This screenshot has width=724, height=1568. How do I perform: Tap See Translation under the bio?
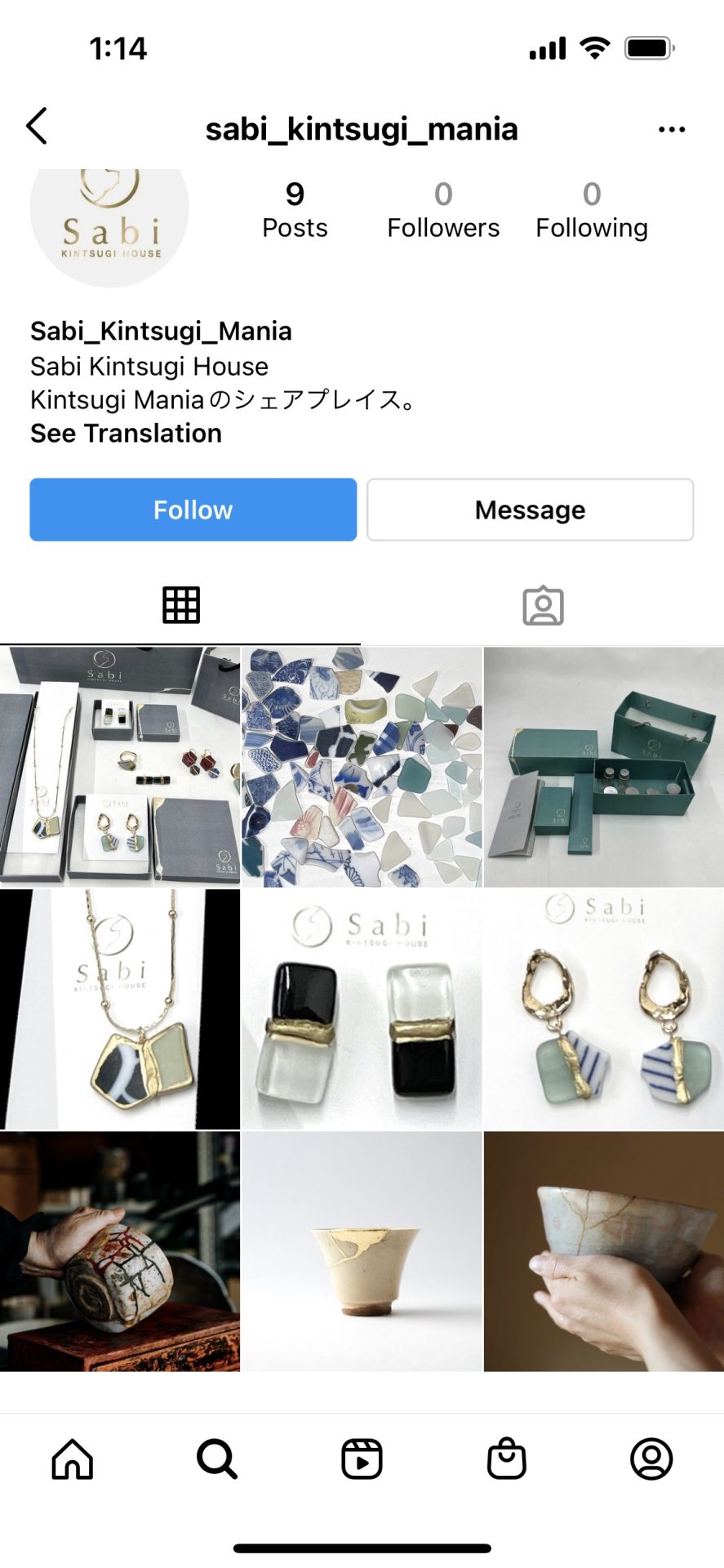(126, 433)
